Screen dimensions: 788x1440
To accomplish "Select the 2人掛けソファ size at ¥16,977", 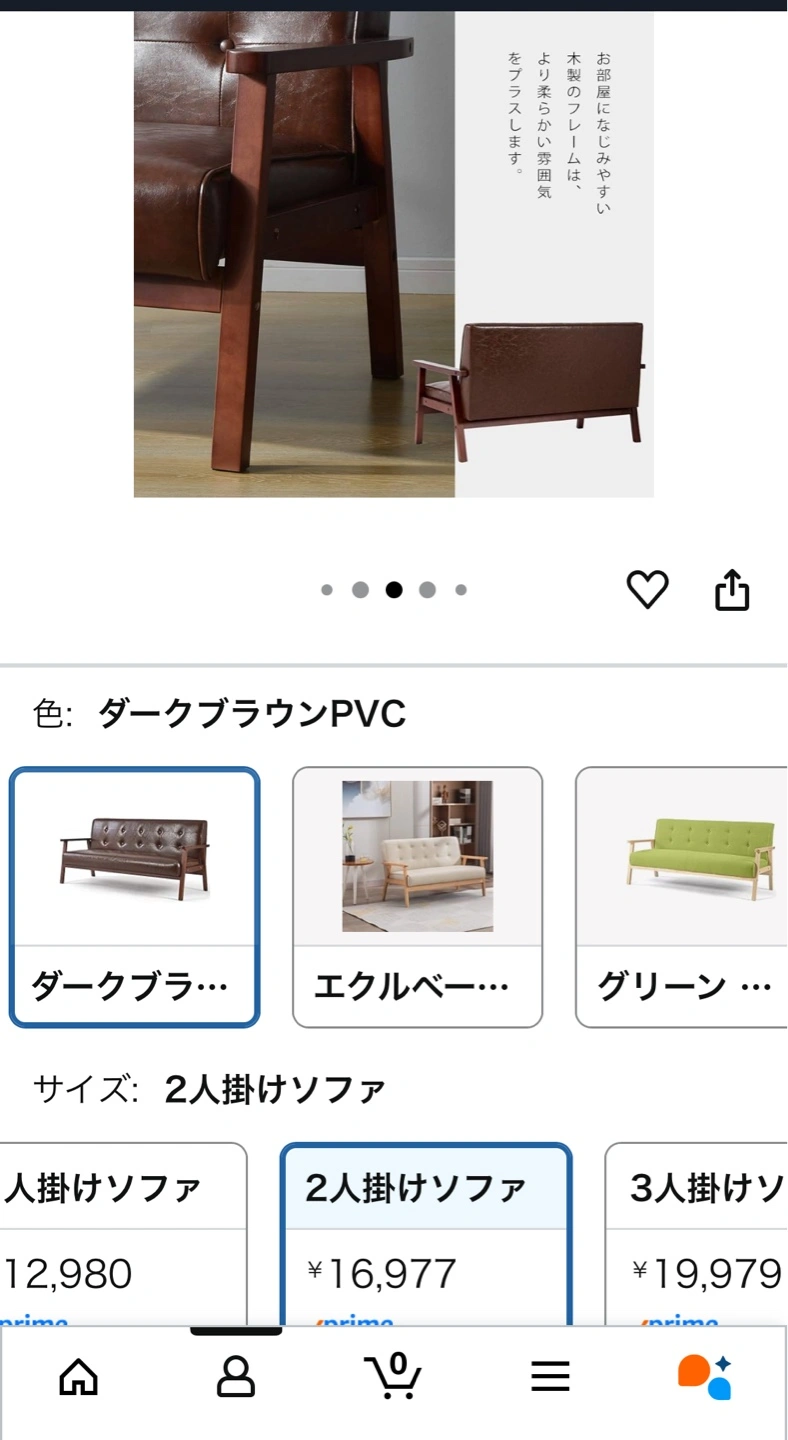I will click(x=426, y=1236).
